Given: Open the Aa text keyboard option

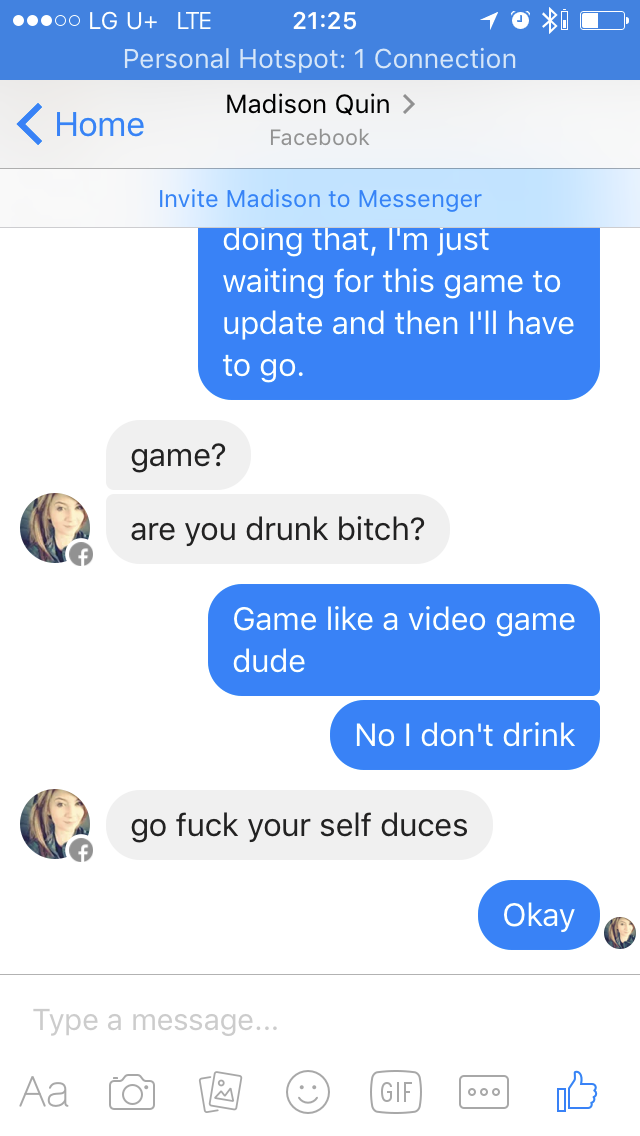Looking at the screenshot, I should coord(44,1091).
